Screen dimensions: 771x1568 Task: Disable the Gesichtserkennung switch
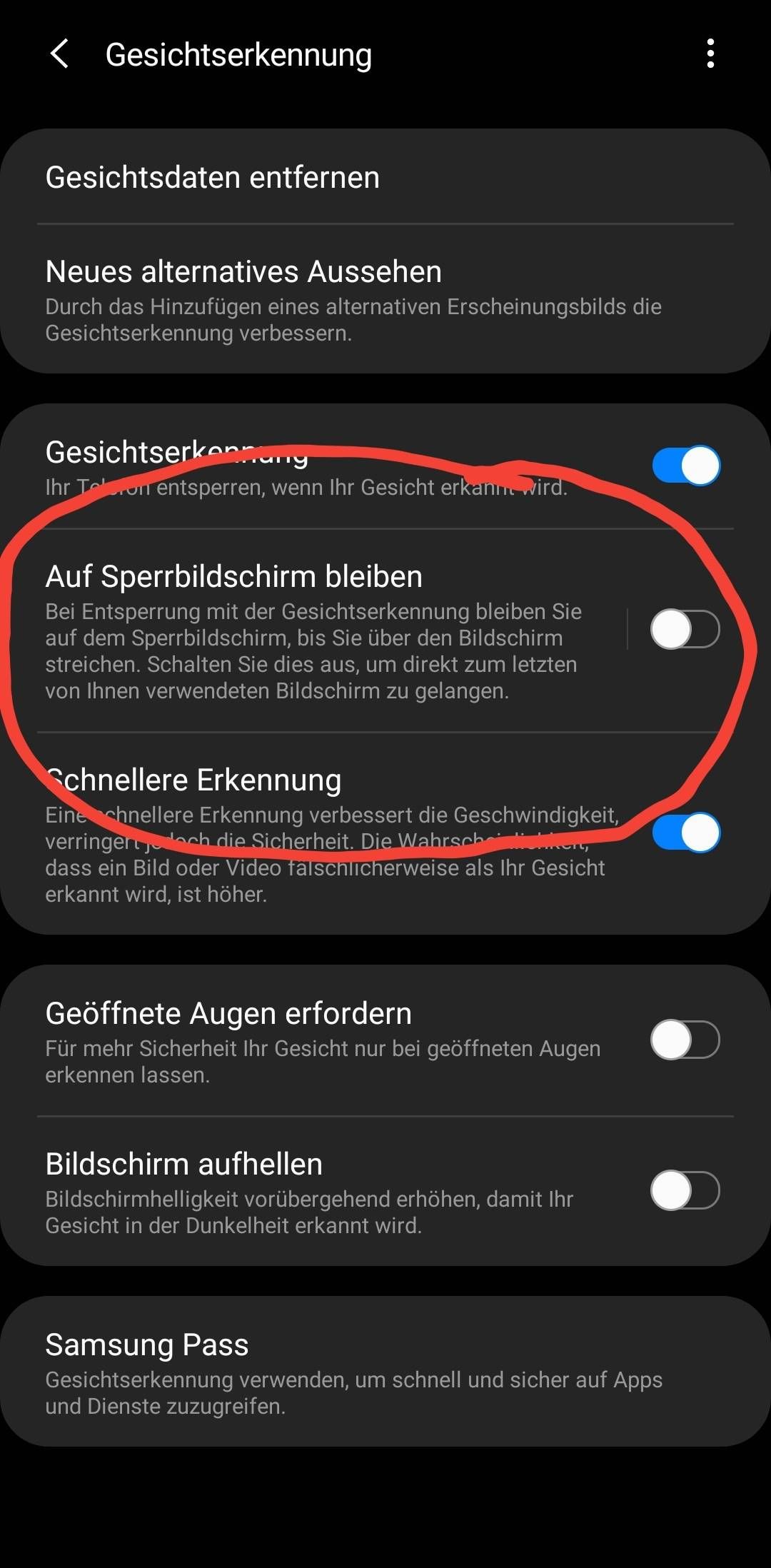point(685,466)
